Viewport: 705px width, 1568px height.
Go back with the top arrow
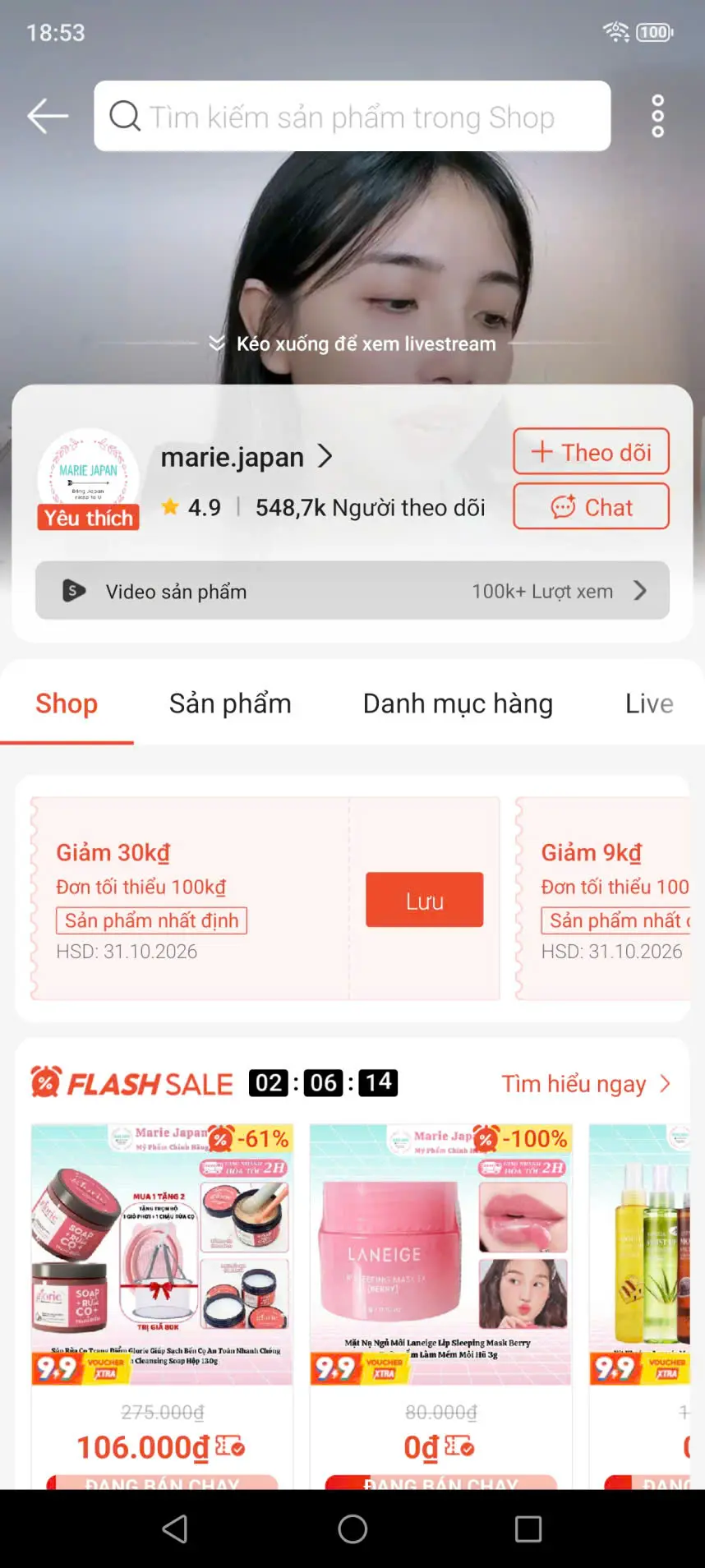47,116
